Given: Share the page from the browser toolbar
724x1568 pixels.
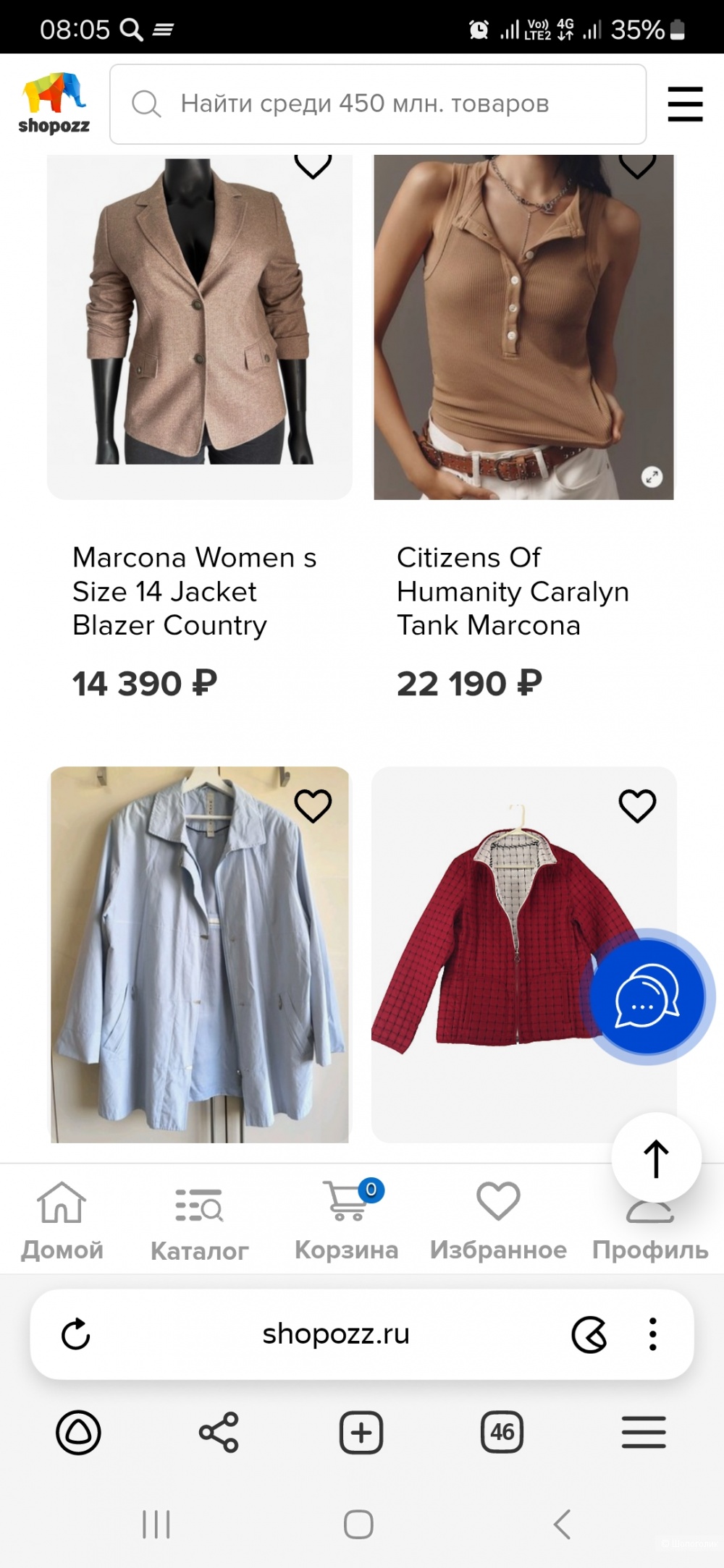Looking at the screenshot, I should pos(219,1432).
